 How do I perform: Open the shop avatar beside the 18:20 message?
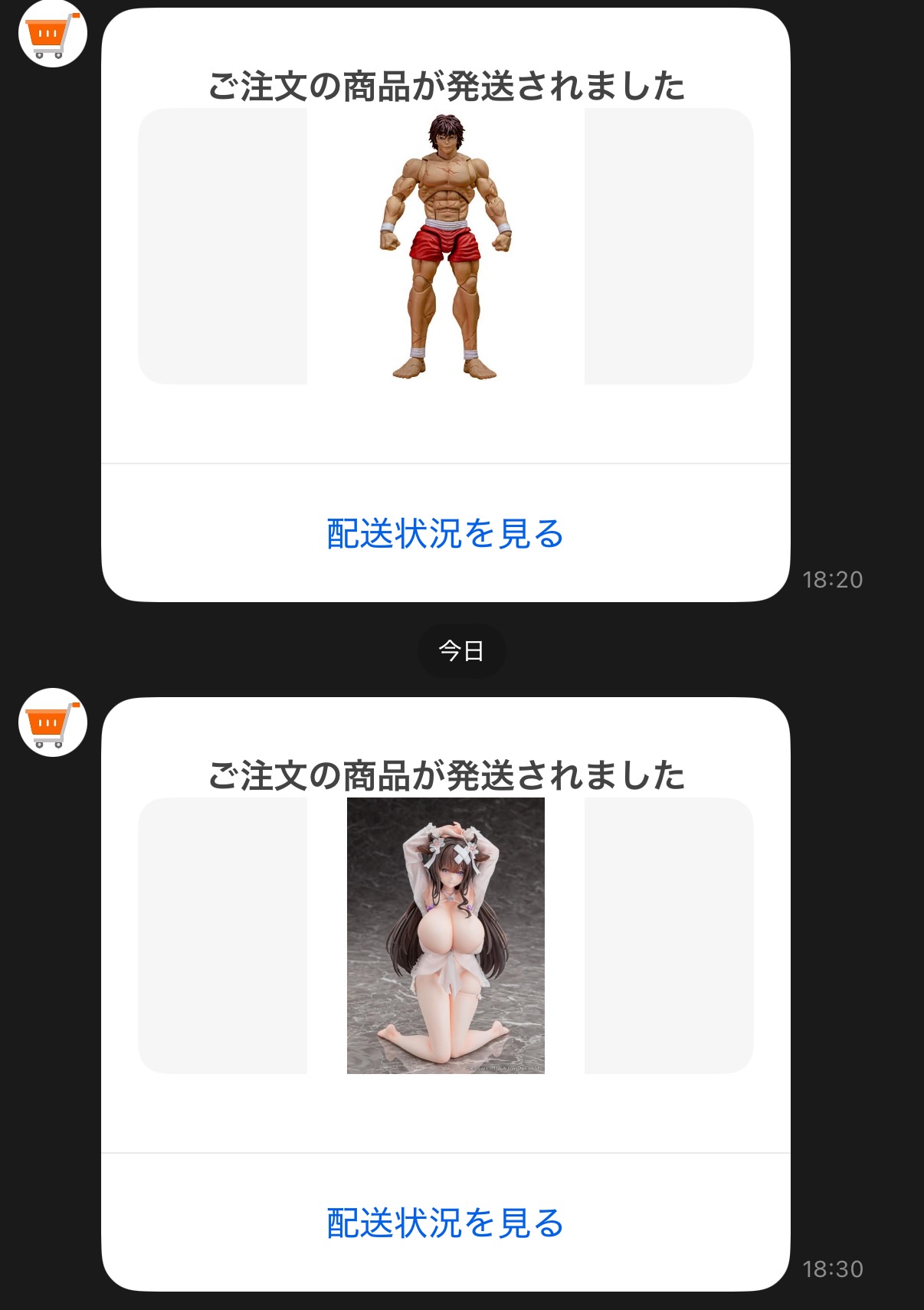[52, 34]
